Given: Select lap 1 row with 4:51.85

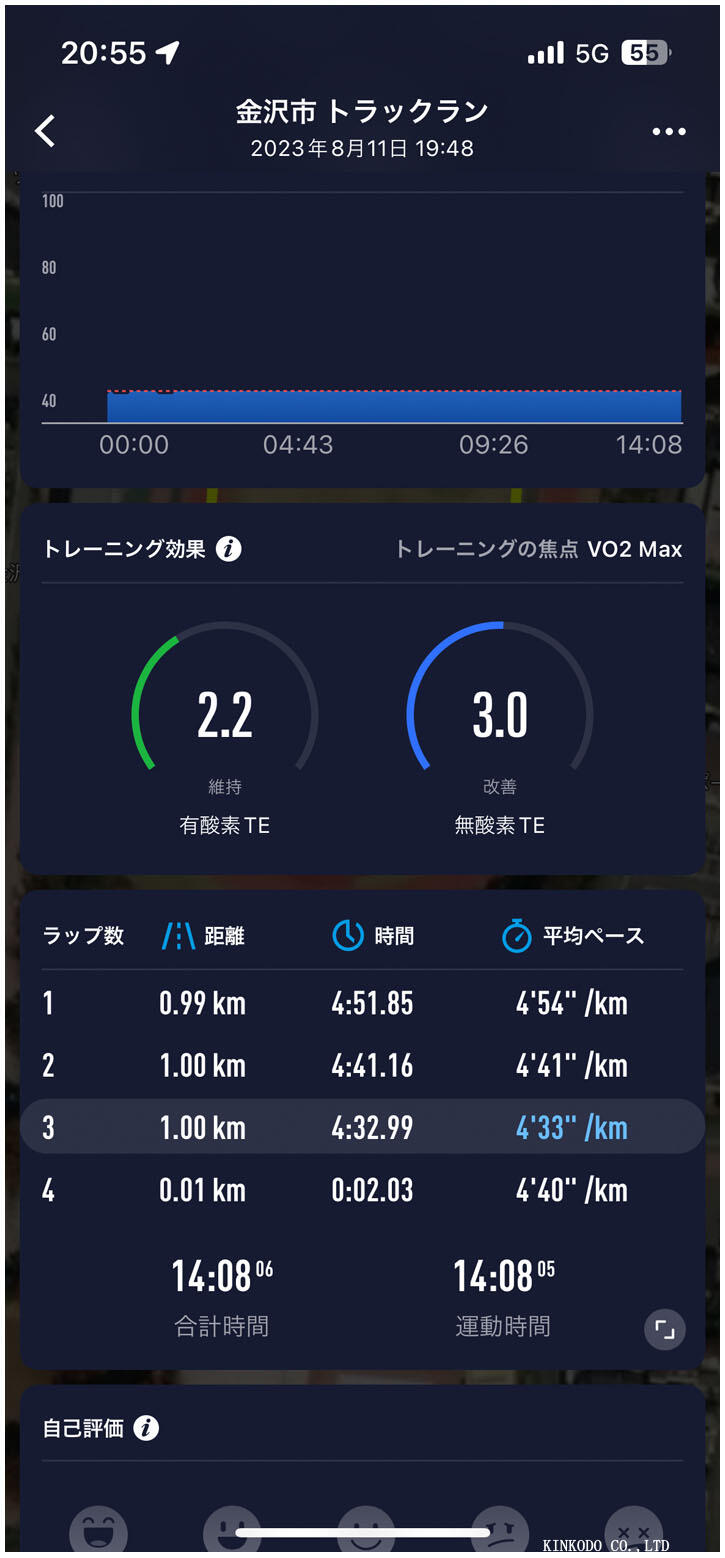Looking at the screenshot, I should [362, 1003].
